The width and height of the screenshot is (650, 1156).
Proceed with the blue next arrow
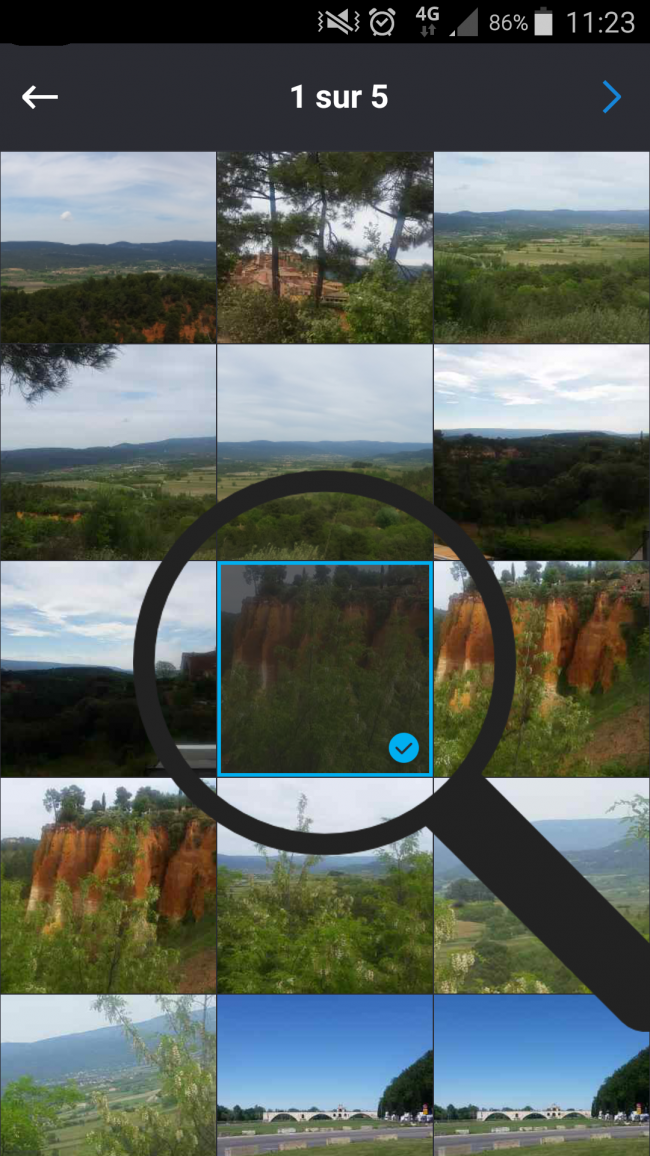[x=611, y=97]
